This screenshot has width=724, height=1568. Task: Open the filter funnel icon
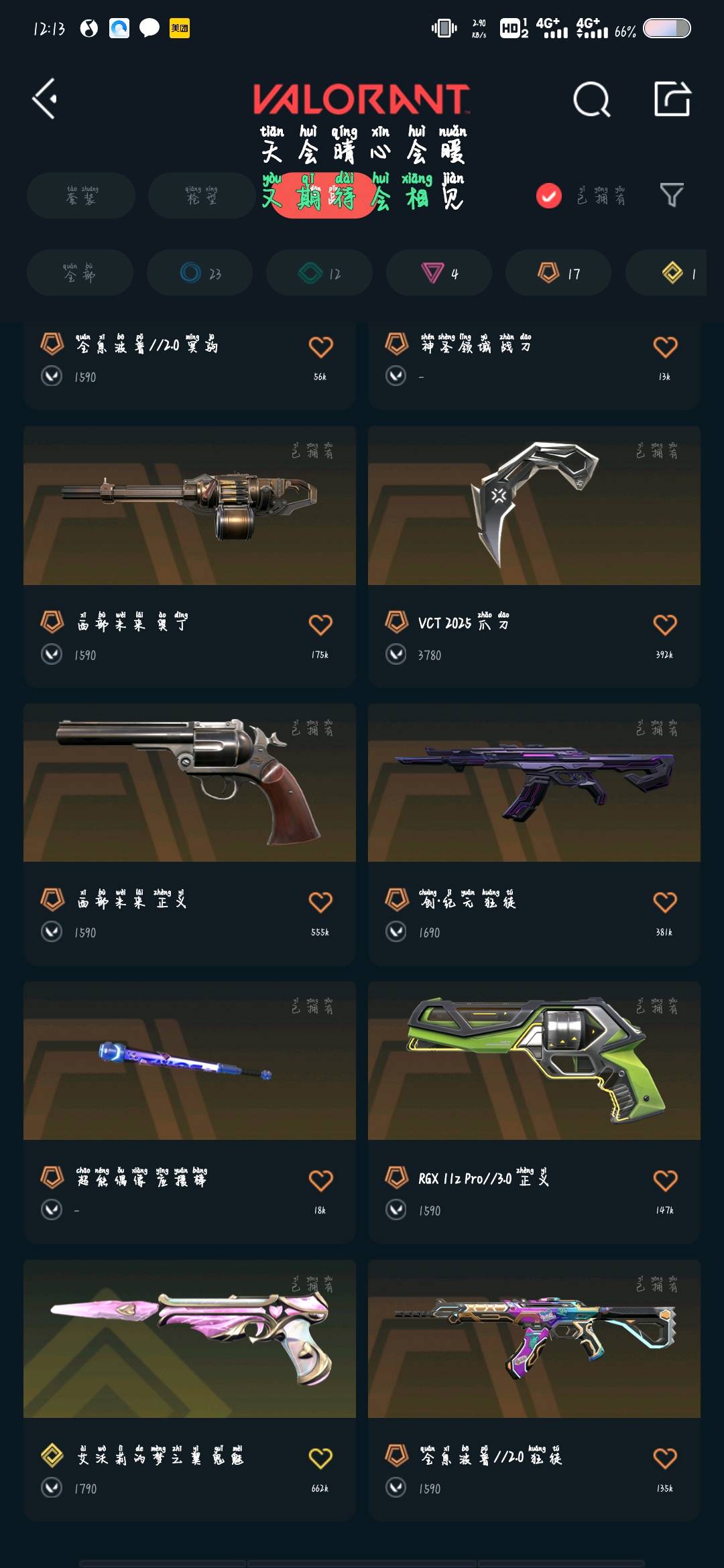click(671, 195)
